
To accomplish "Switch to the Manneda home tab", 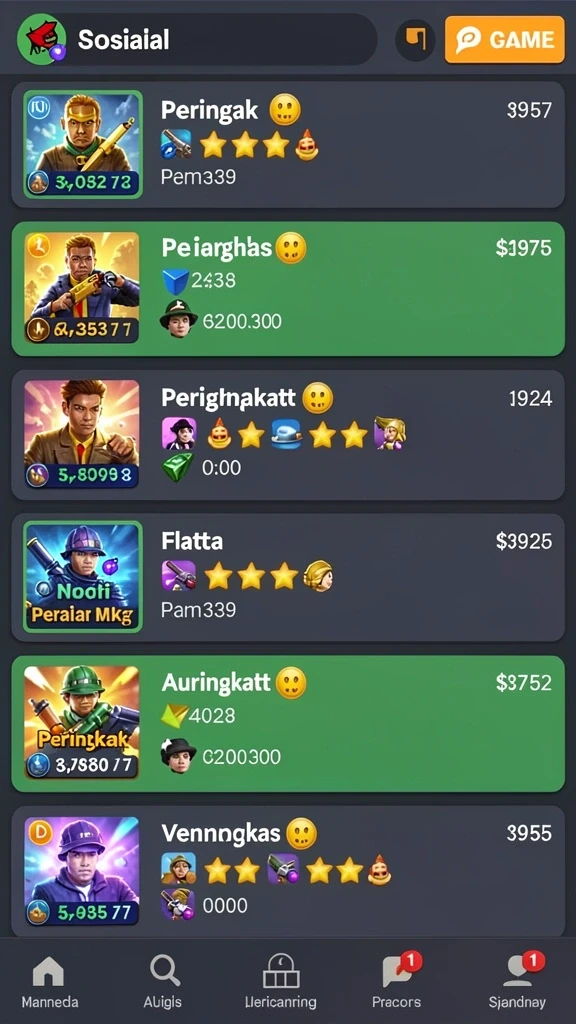I will [x=50, y=982].
